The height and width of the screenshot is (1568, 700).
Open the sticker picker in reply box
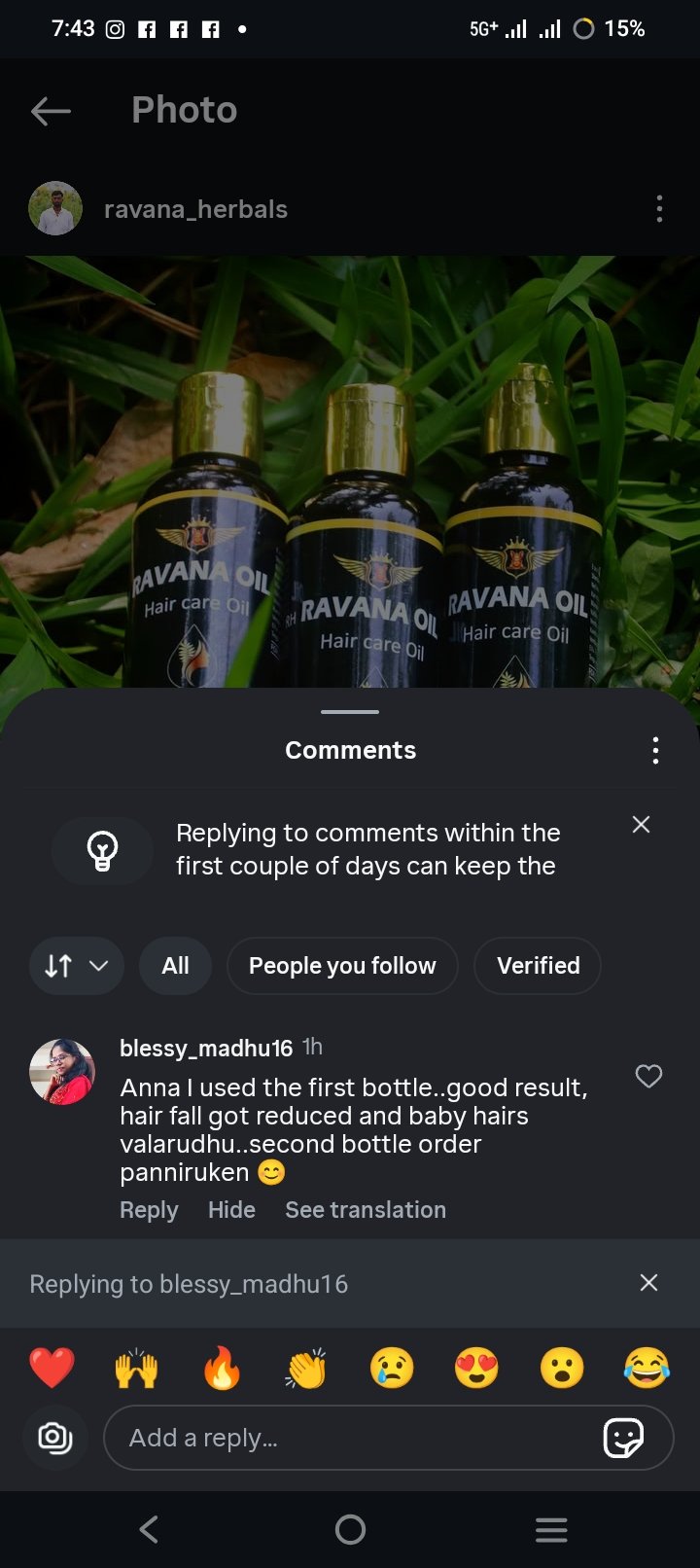click(623, 1438)
